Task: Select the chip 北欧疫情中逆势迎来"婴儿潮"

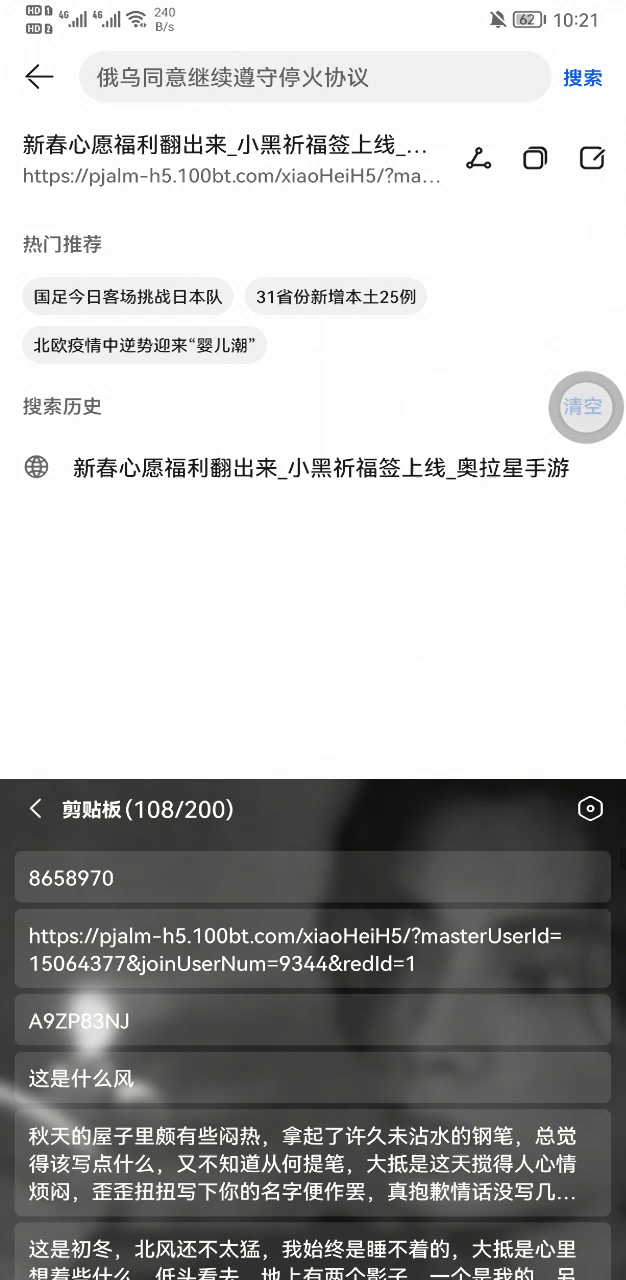Action: click(x=144, y=345)
